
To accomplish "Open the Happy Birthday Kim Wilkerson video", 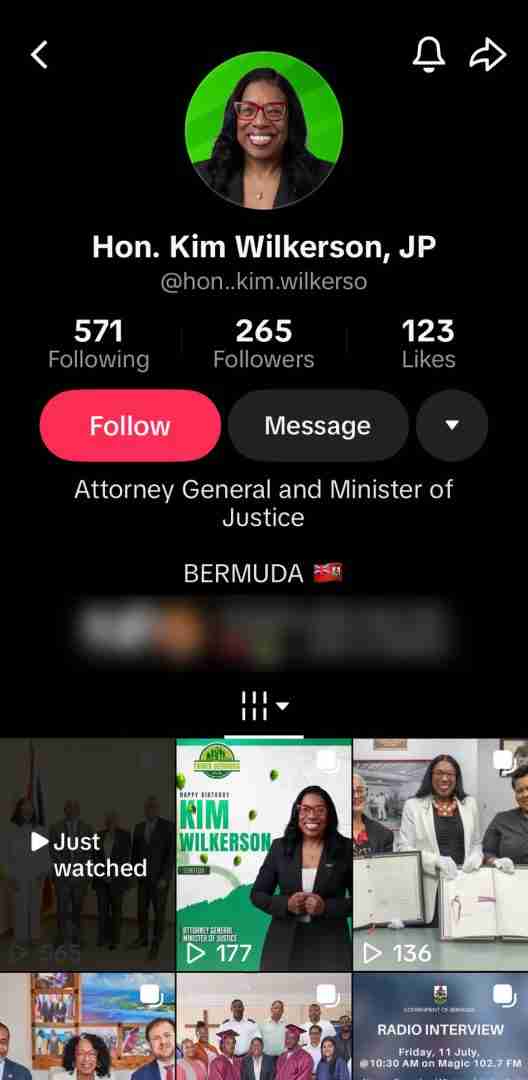I will point(264,855).
